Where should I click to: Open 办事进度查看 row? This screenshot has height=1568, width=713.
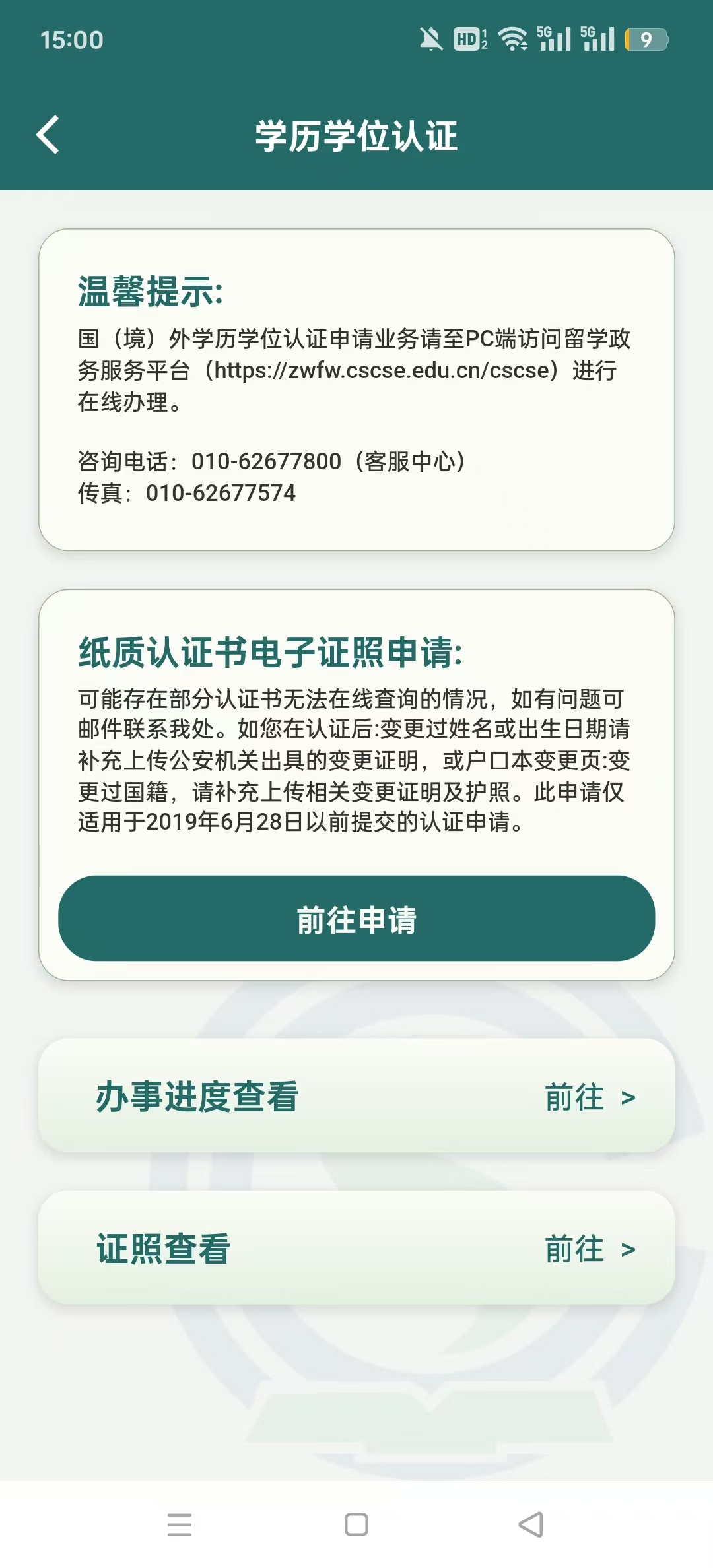click(x=356, y=1096)
